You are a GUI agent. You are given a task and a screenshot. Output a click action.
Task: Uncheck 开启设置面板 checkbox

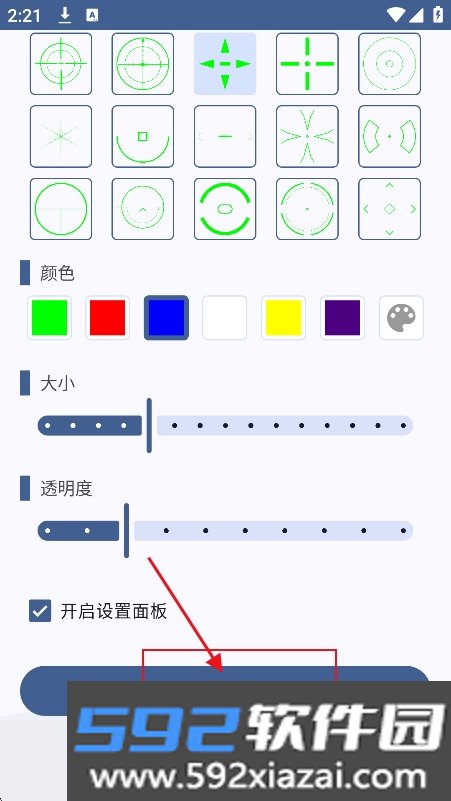[x=40, y=610]
